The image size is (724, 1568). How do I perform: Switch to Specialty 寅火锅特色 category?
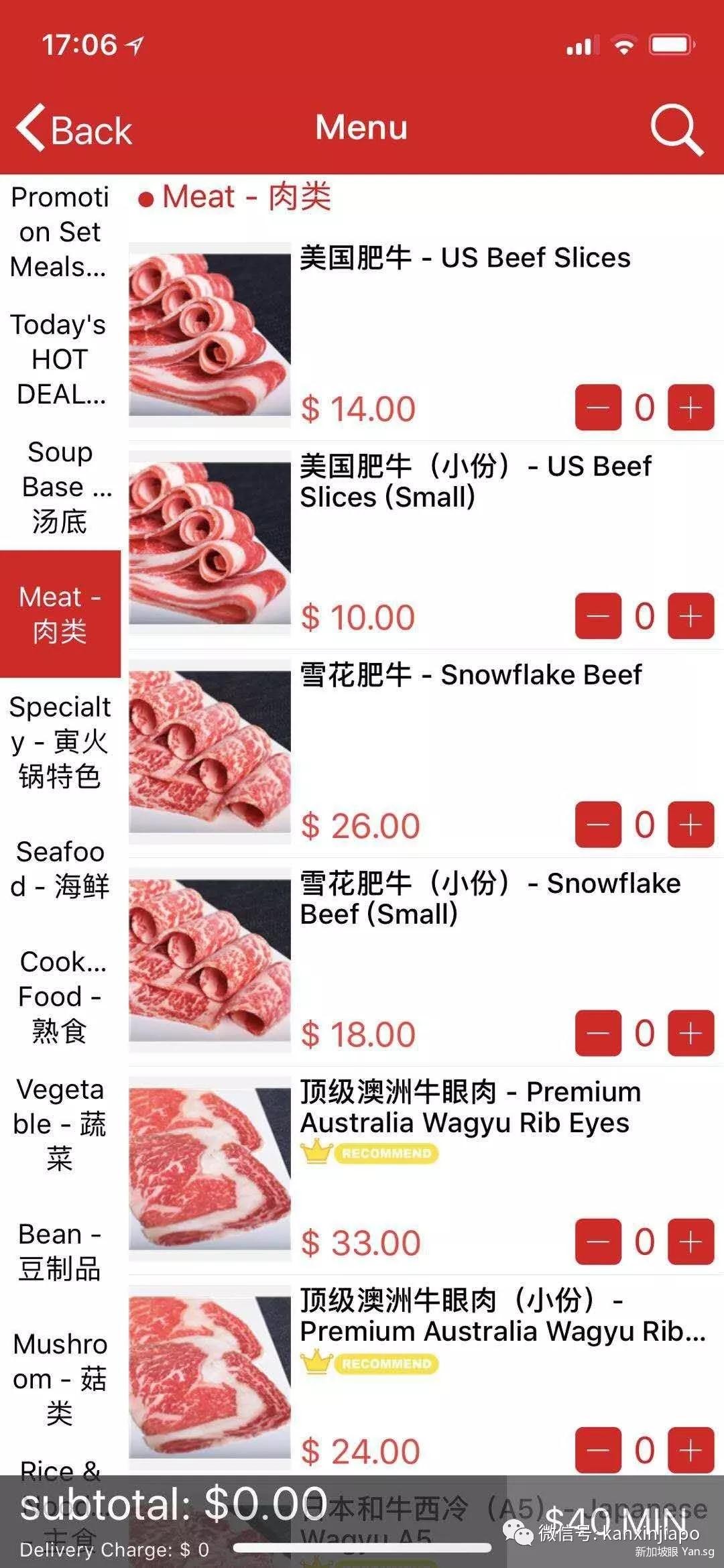pyautogui.click(x=60, y=741)
